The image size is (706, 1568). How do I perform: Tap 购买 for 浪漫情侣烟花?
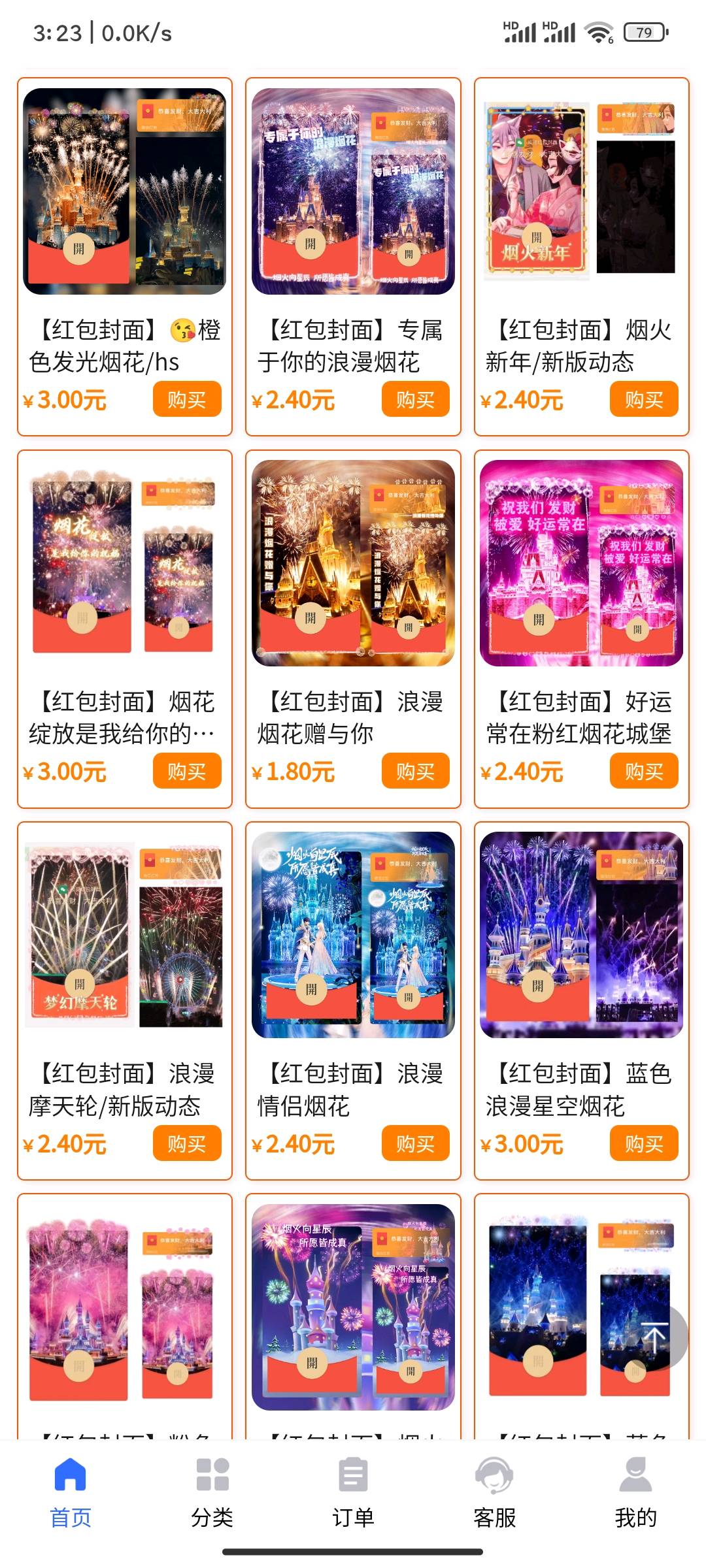(415, 1143)
